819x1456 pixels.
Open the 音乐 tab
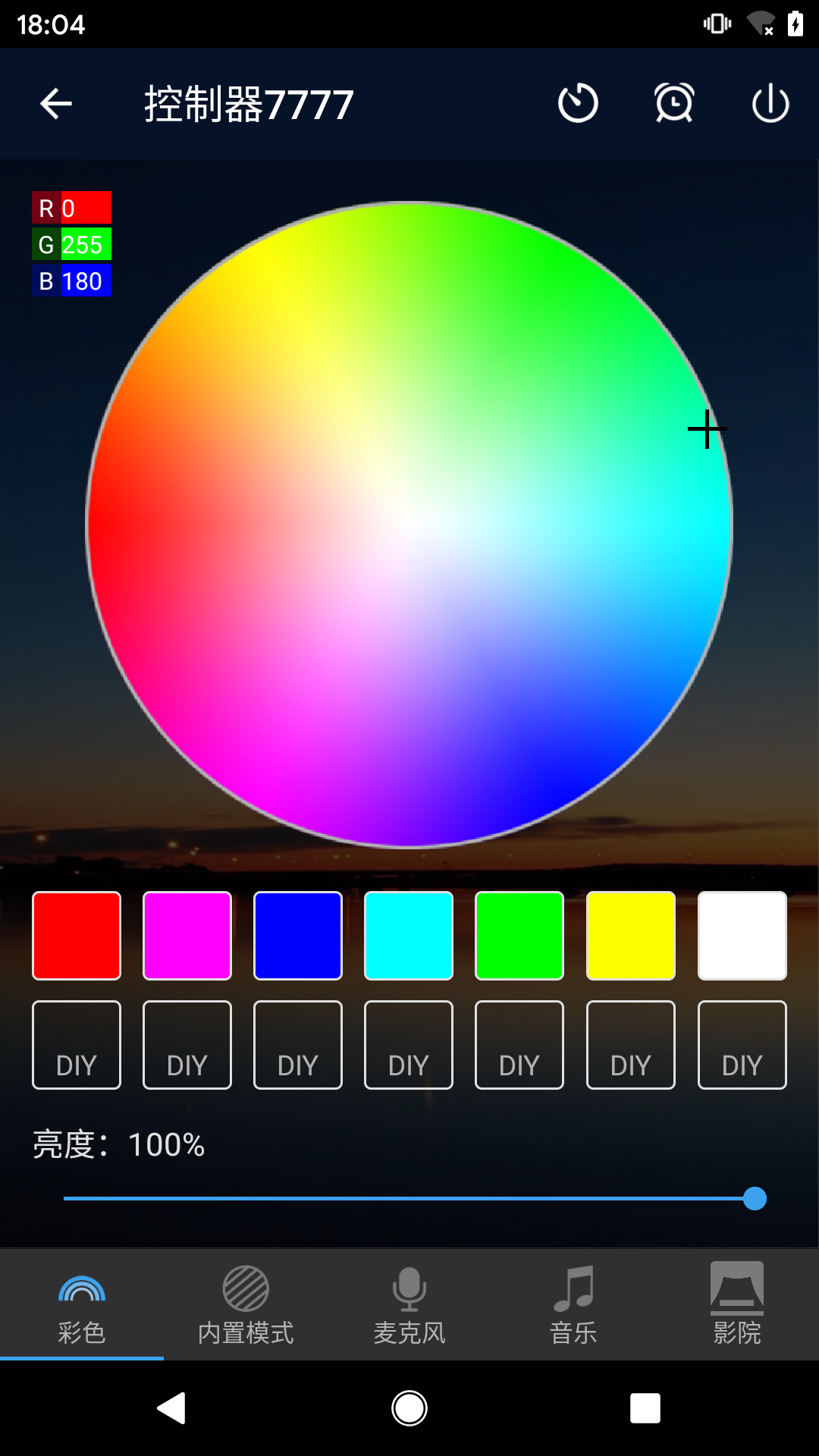coord(573,1305)
